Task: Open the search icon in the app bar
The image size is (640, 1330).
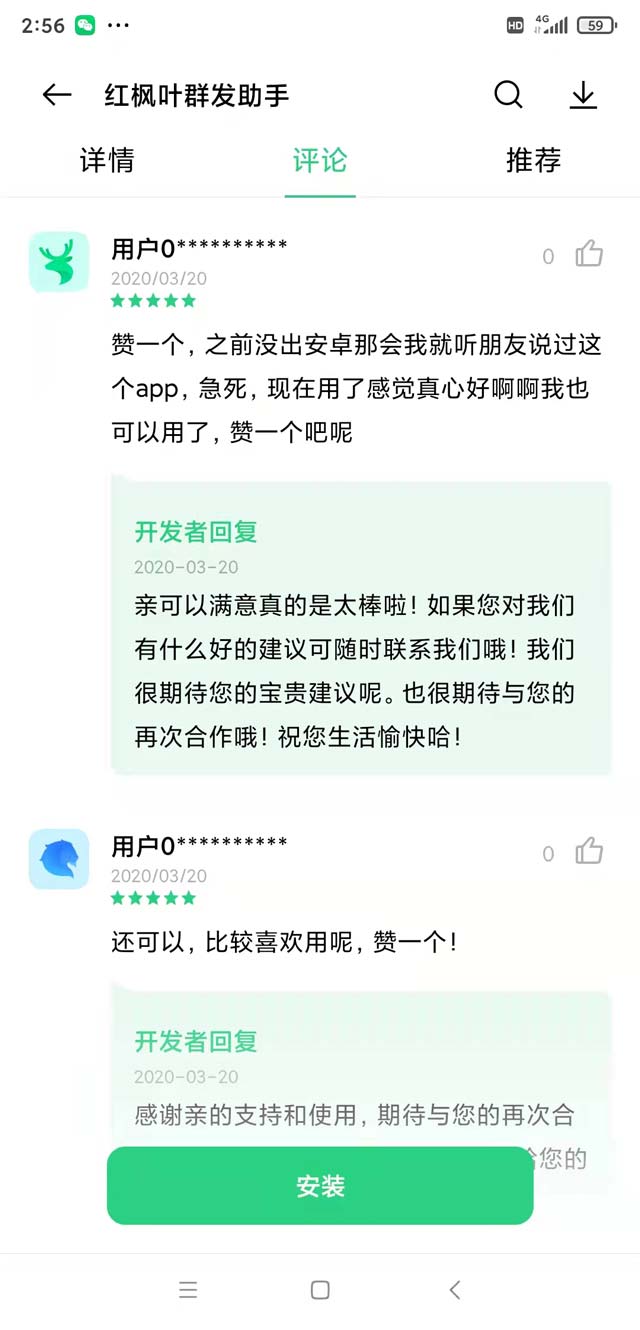Action: (x=508, y=95)
